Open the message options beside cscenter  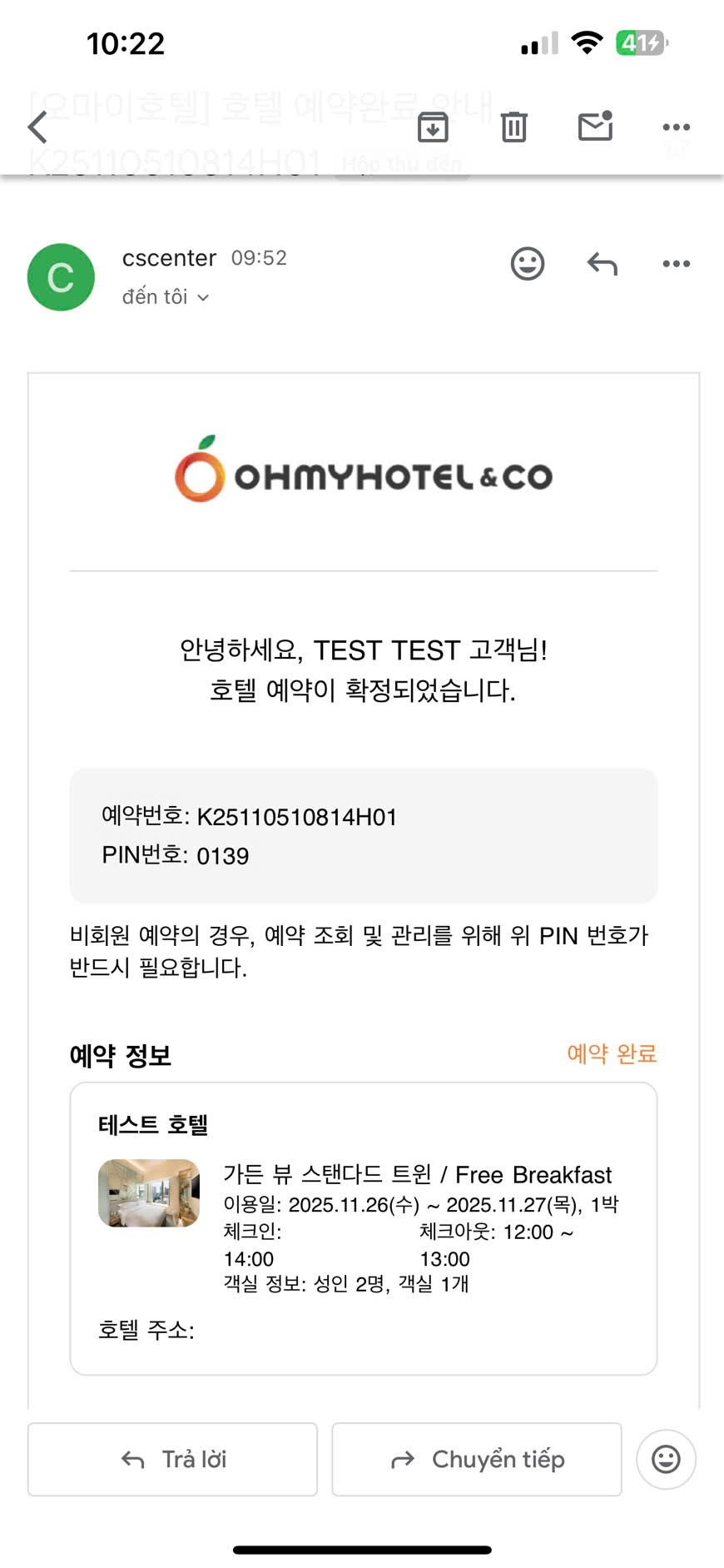(676, 264)
